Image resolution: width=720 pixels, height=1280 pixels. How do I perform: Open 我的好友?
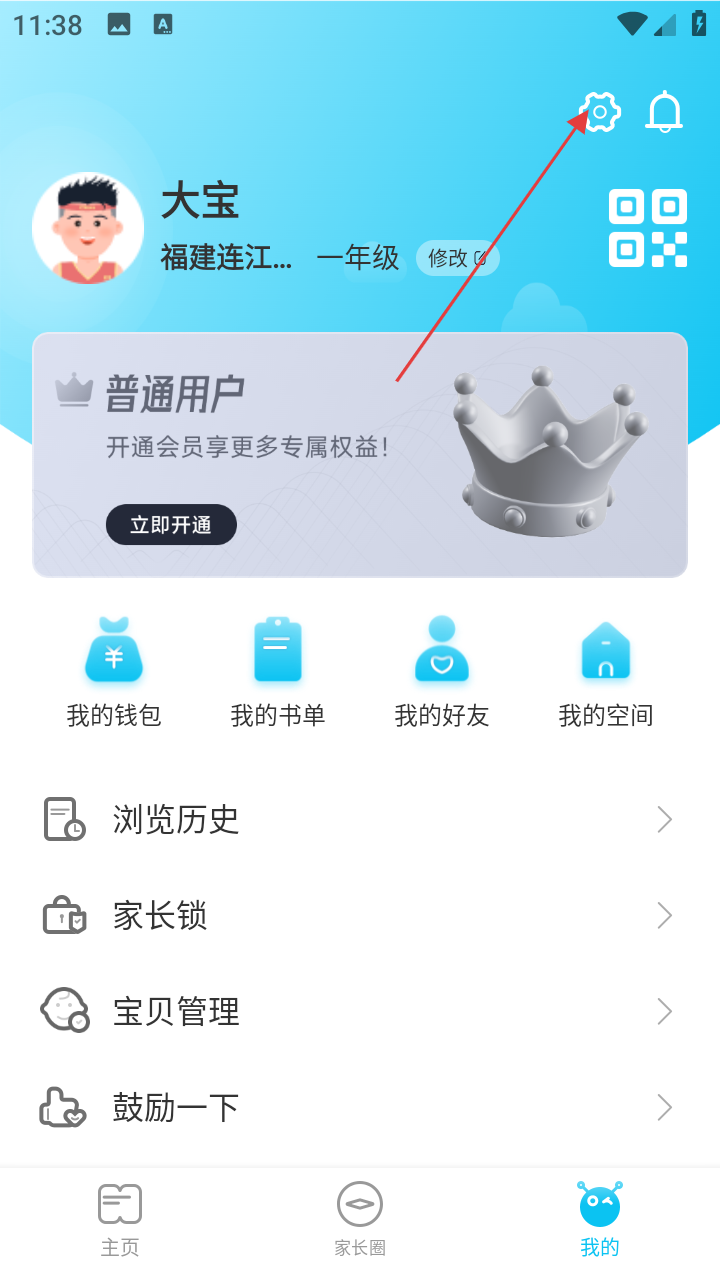tap(442, 672)
